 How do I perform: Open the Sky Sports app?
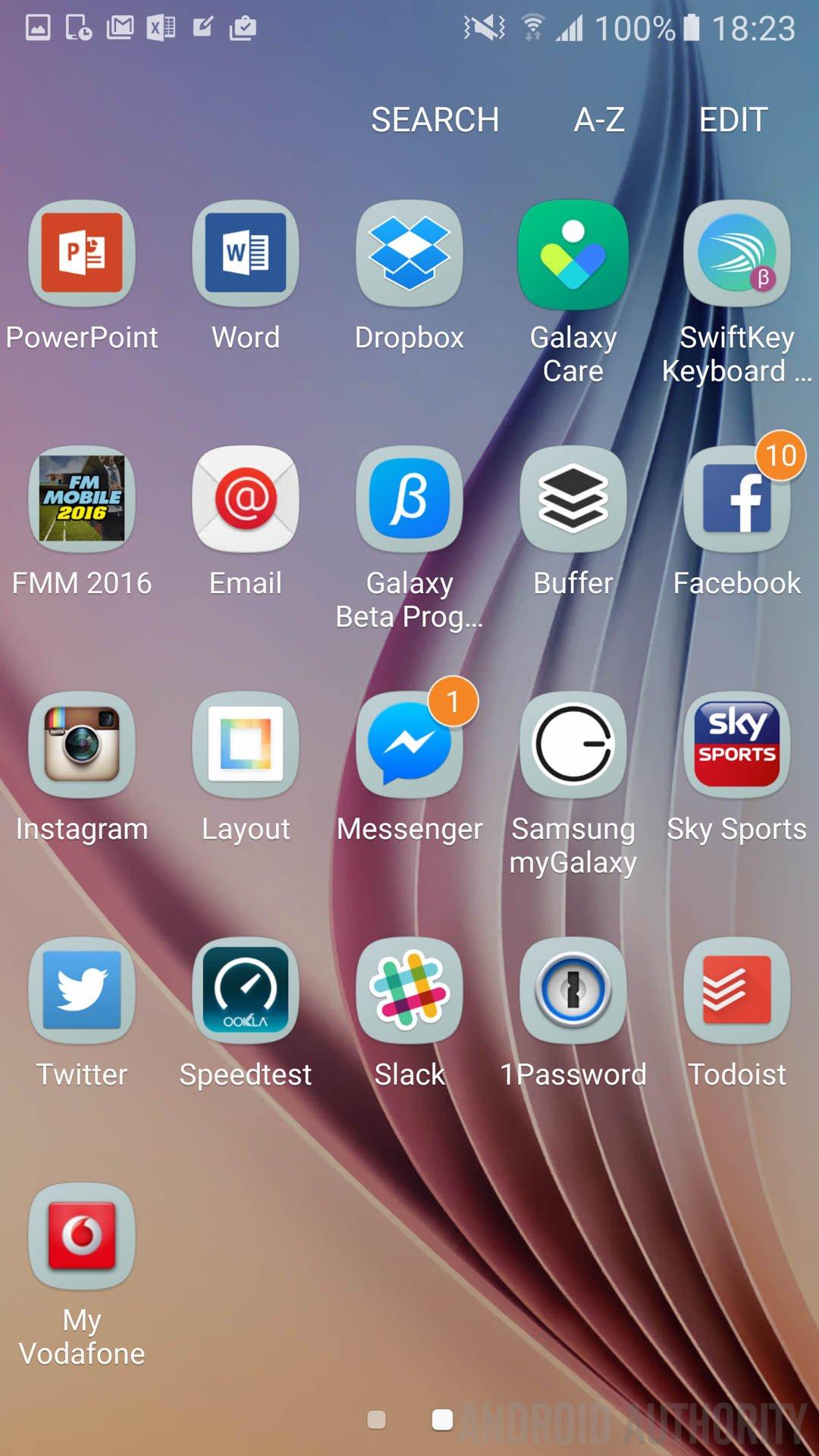pyautogui.click(x=737, y=745)
